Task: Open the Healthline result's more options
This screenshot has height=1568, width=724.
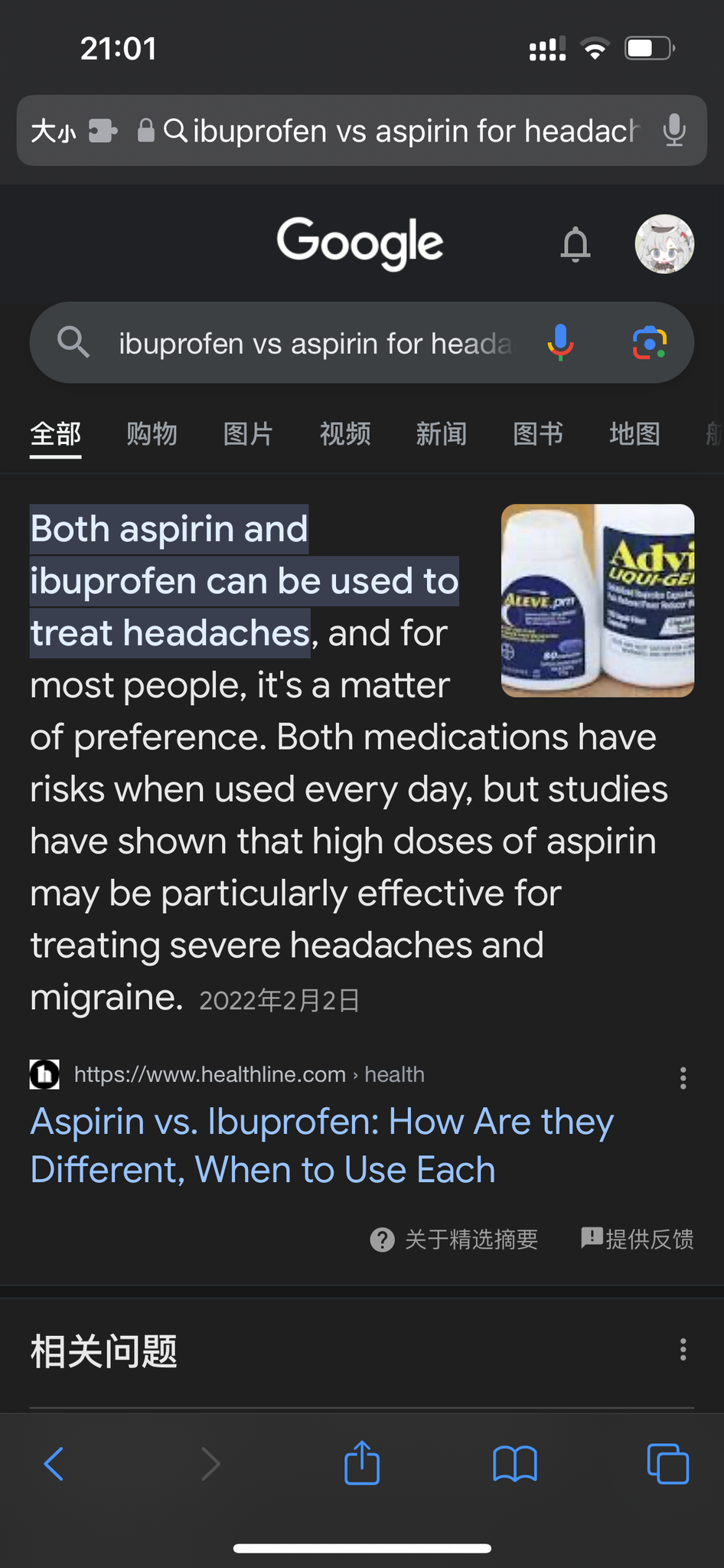Action: (683, 1078)
